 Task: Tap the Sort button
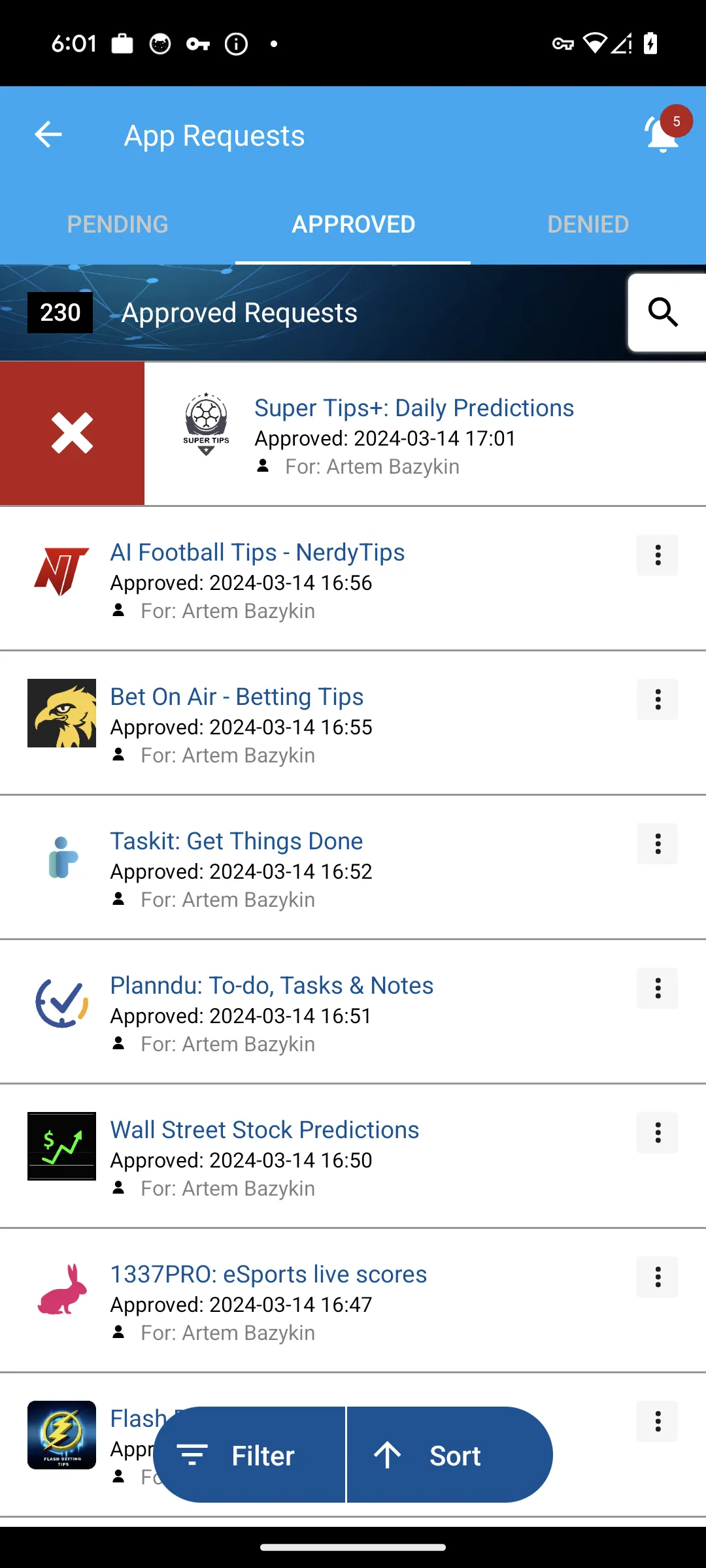[x=450, y=1455]
